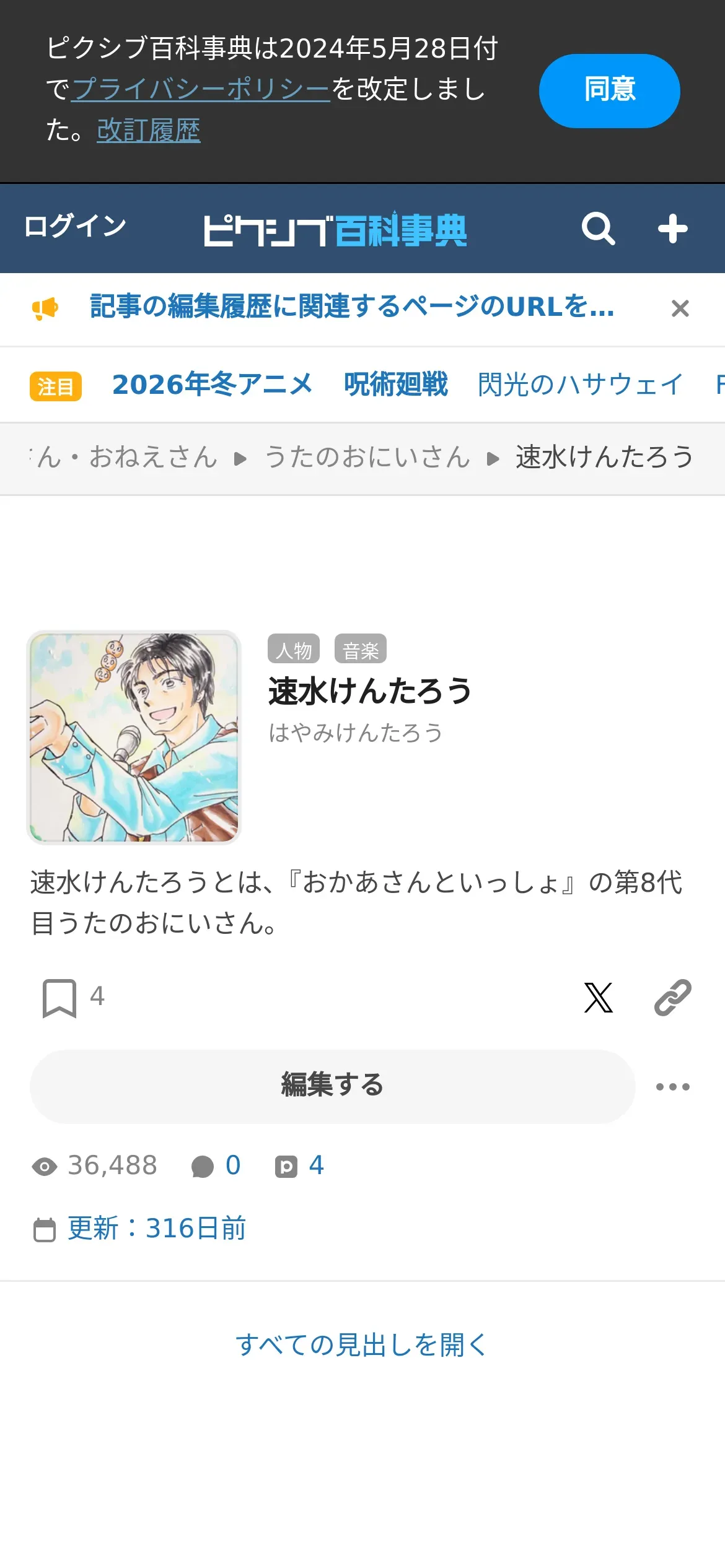Open the search magnifier icon

[x=598, y=229]
